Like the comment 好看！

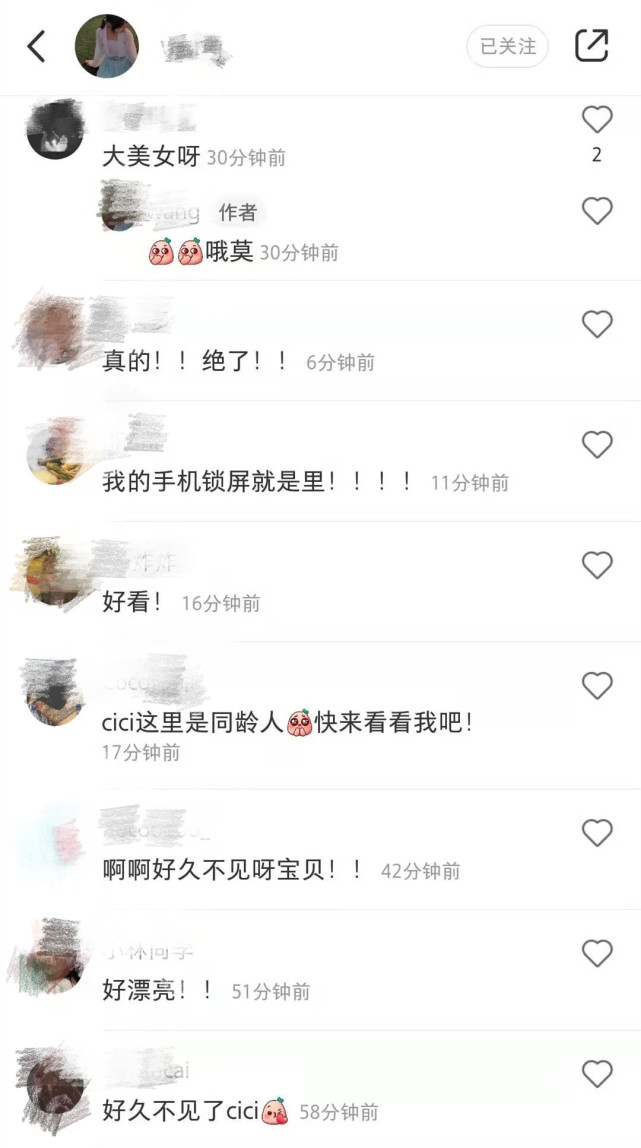pos(597,566)
